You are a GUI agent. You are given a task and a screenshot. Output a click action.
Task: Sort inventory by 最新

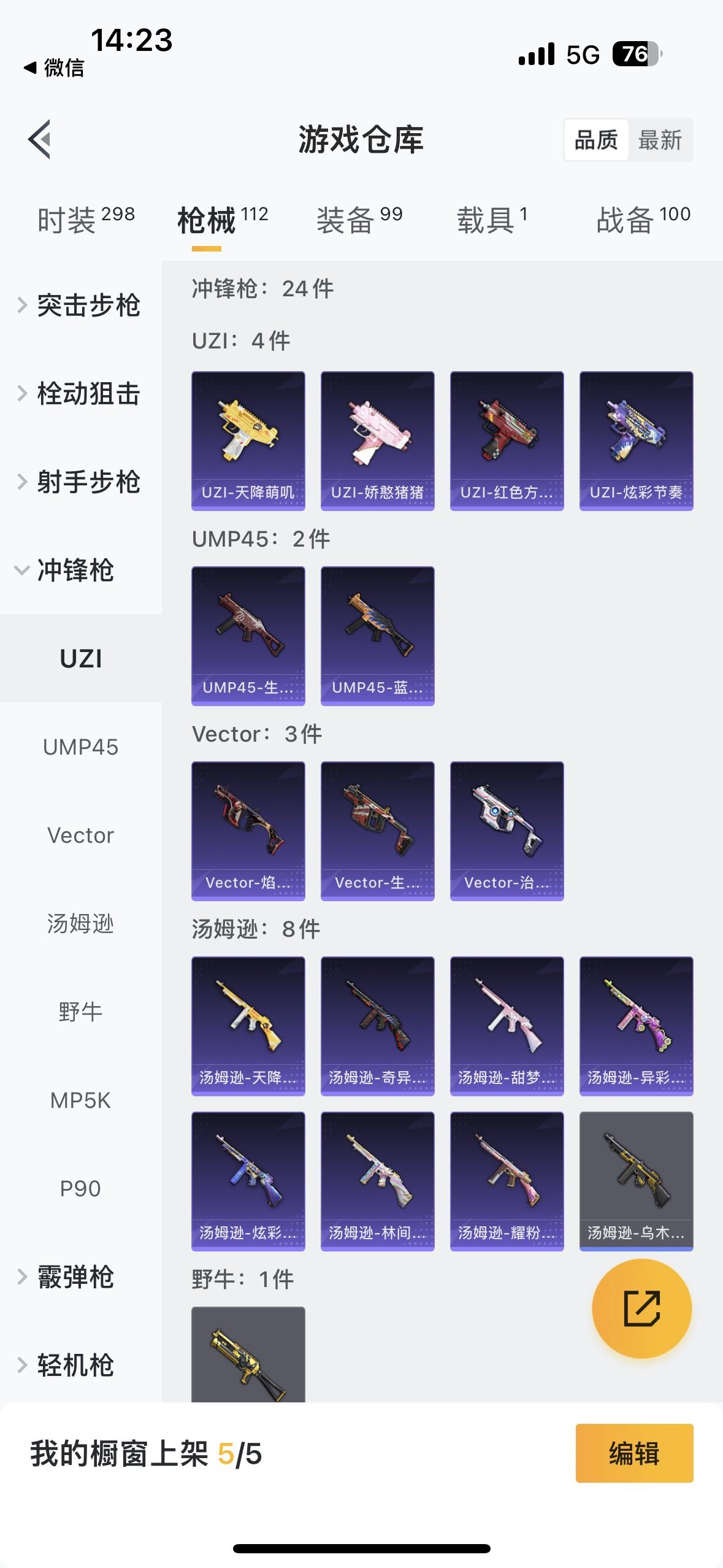pyautogui.click(x=660, y=140)
